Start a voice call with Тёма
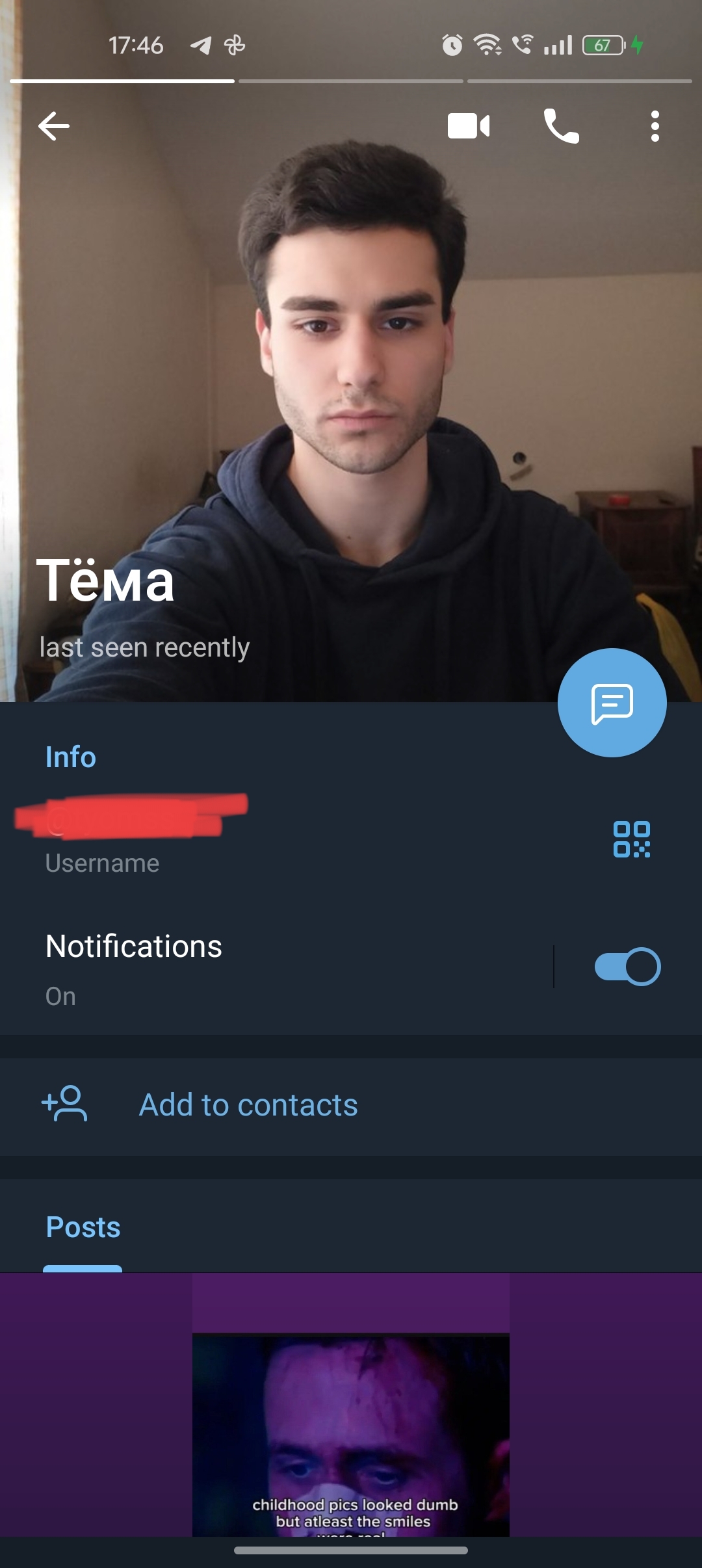 pos(561,126)
